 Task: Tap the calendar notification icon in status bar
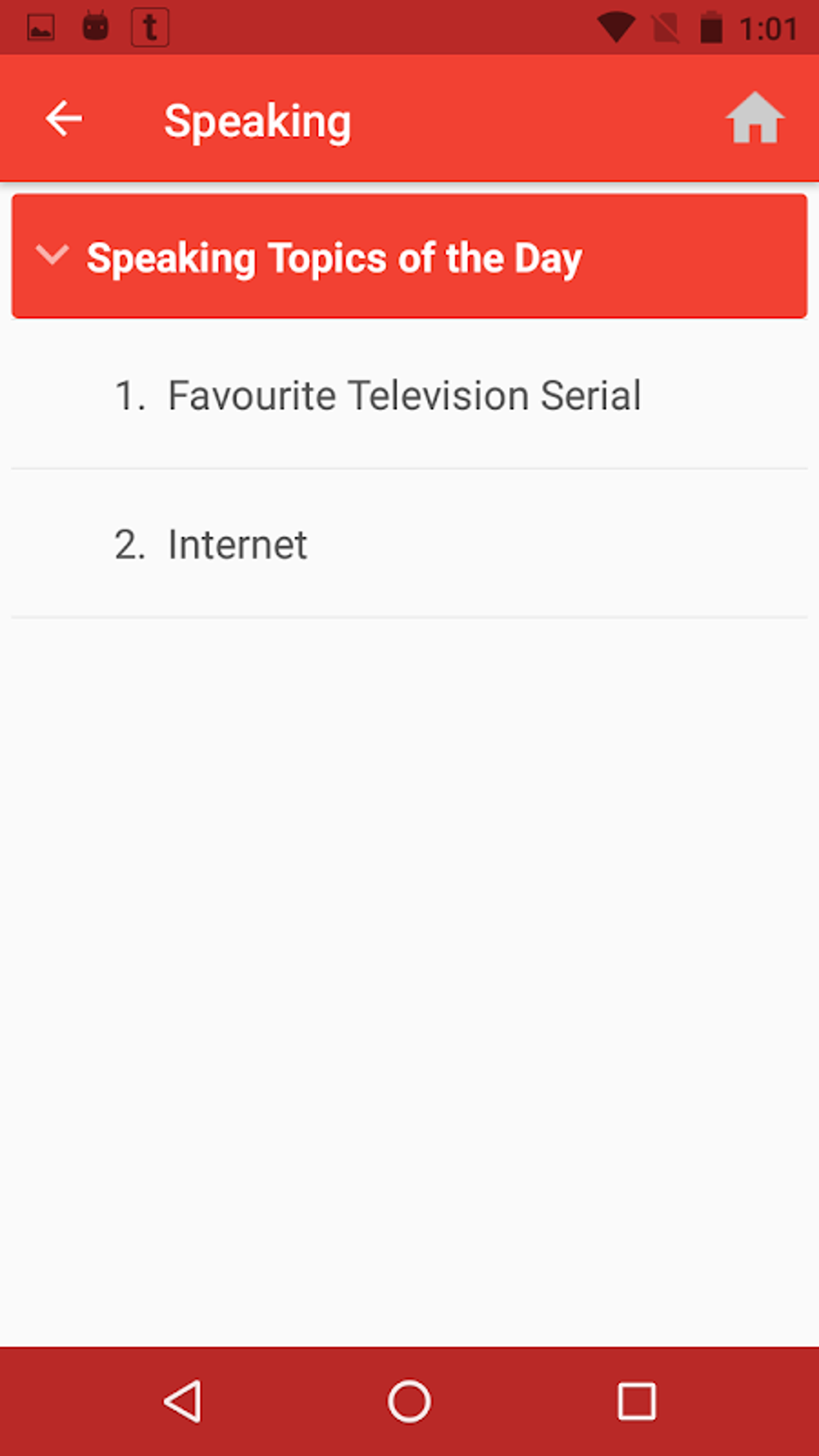click(x=96, y=25)
